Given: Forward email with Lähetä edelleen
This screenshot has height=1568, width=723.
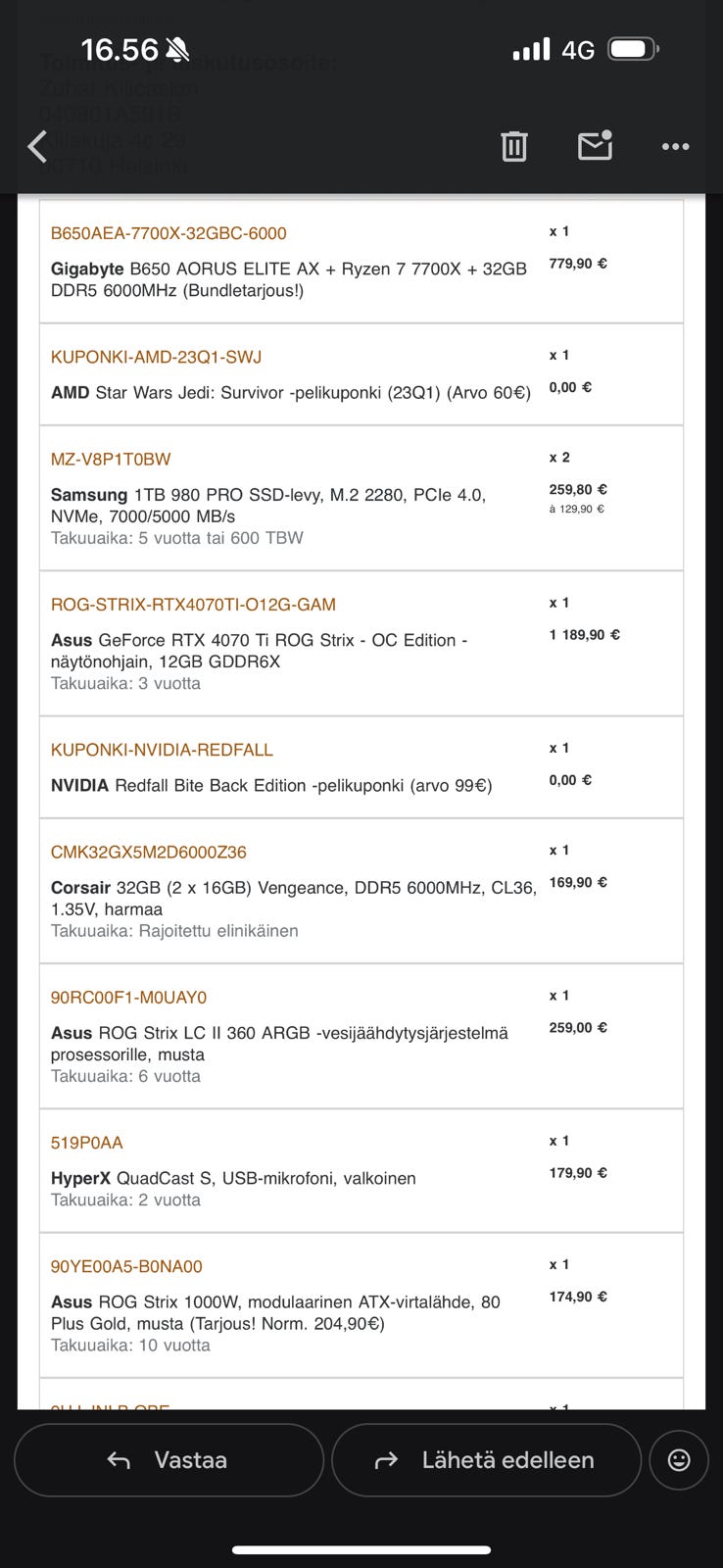Looking at the screenshot, I should (x=486, y=1460).
